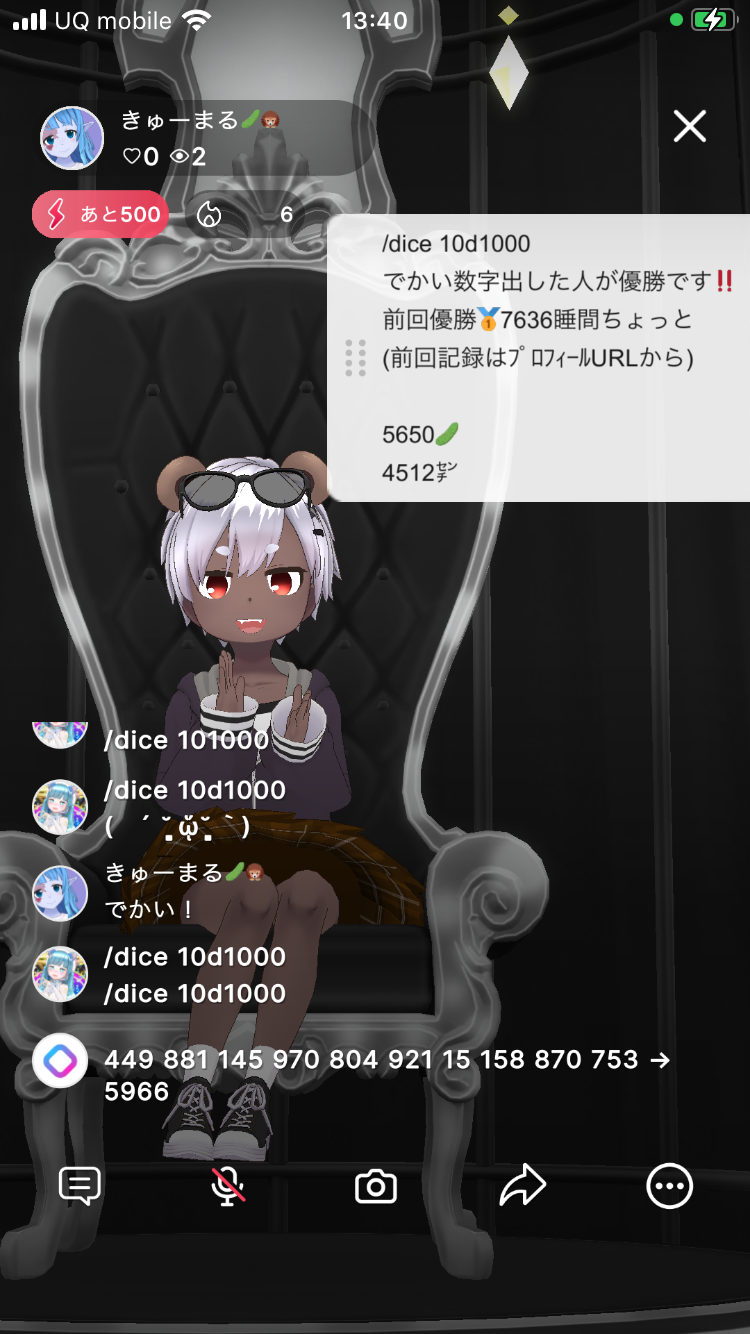Screen dimensions: 750x1334
Task: Open the flame counter showing 6
Action: tap(246, 214)
